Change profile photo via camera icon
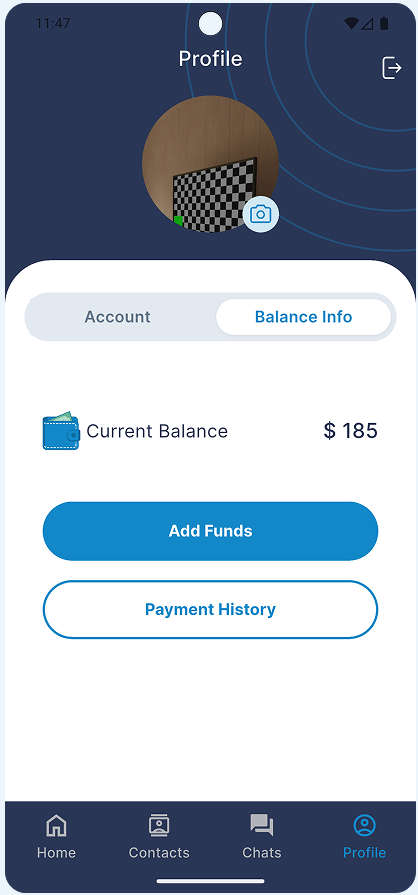The height and width of the screenshot is (895, 418). click(x=261, y=214)
